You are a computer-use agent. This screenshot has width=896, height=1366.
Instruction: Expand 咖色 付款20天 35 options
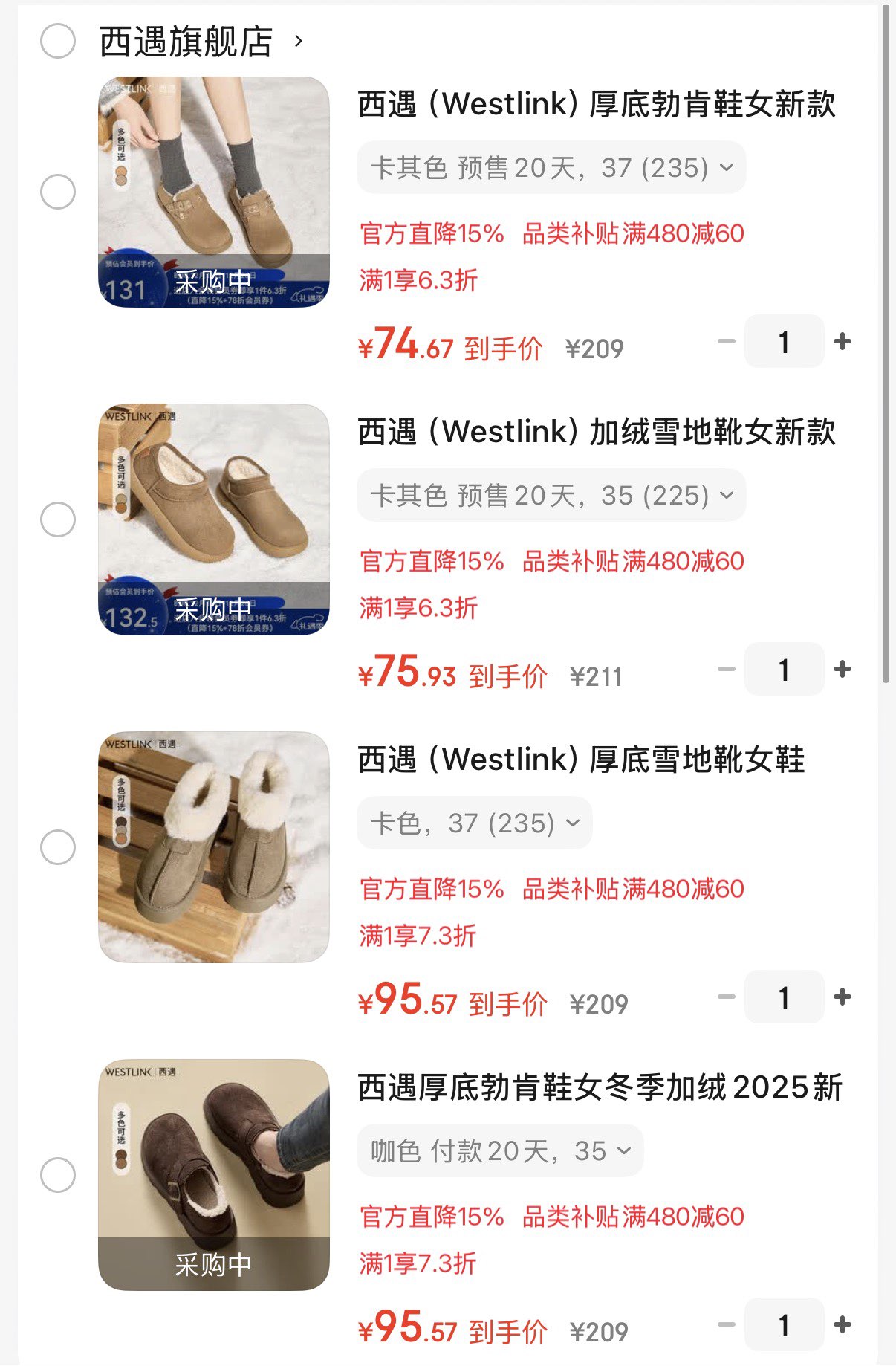[x=499, y=1150]
